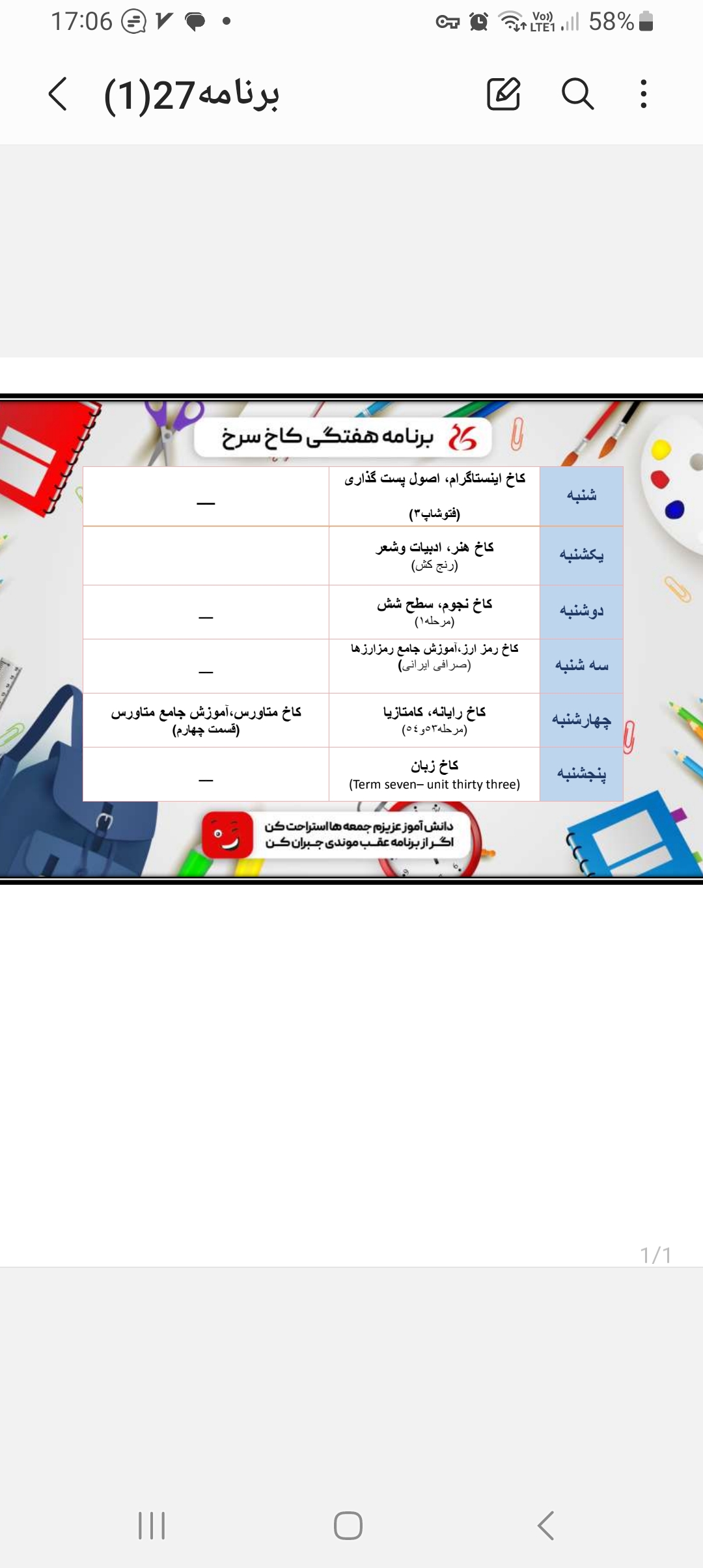
Task: Go back using the top-left arrow
Action: coord(58,94)
